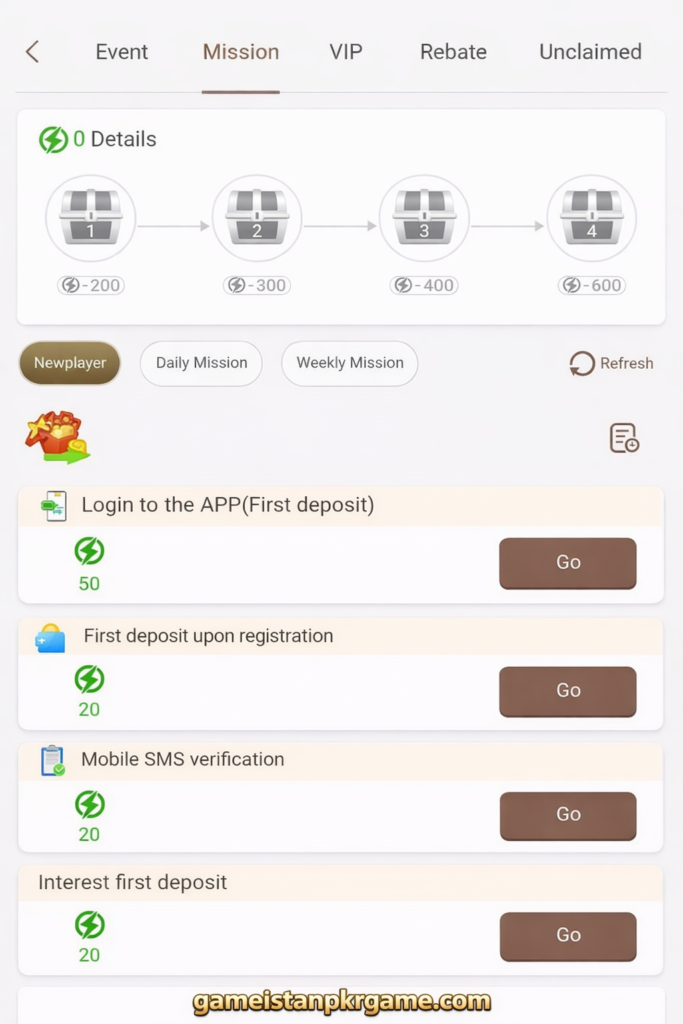Image resolution: width=683 pixels, height=1024 pixels.
Task: Switch to the VIP tab
Action: (x=346, y=52)
